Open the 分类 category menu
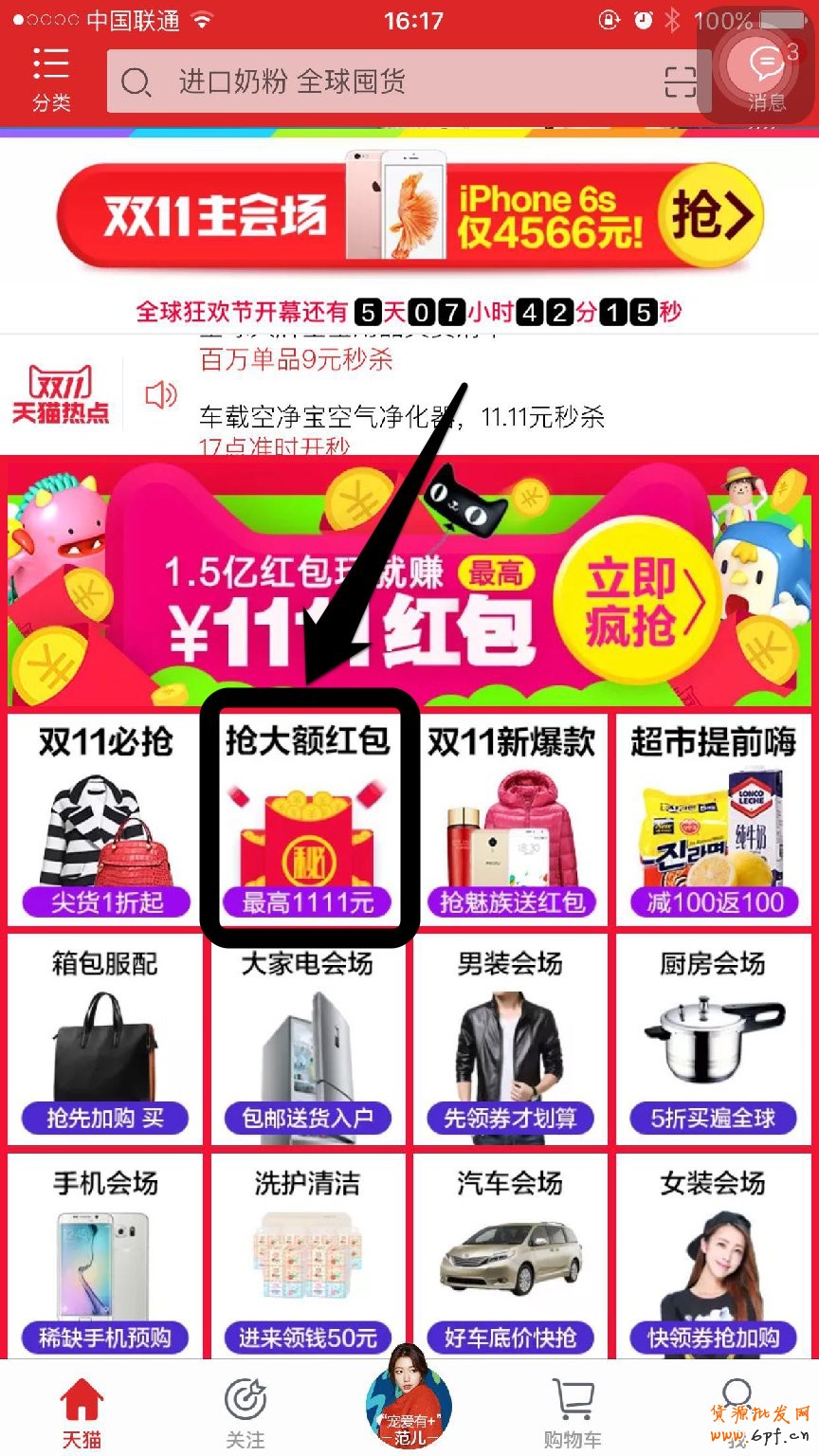Screen dimensions: 819x1456 (51, 78)
